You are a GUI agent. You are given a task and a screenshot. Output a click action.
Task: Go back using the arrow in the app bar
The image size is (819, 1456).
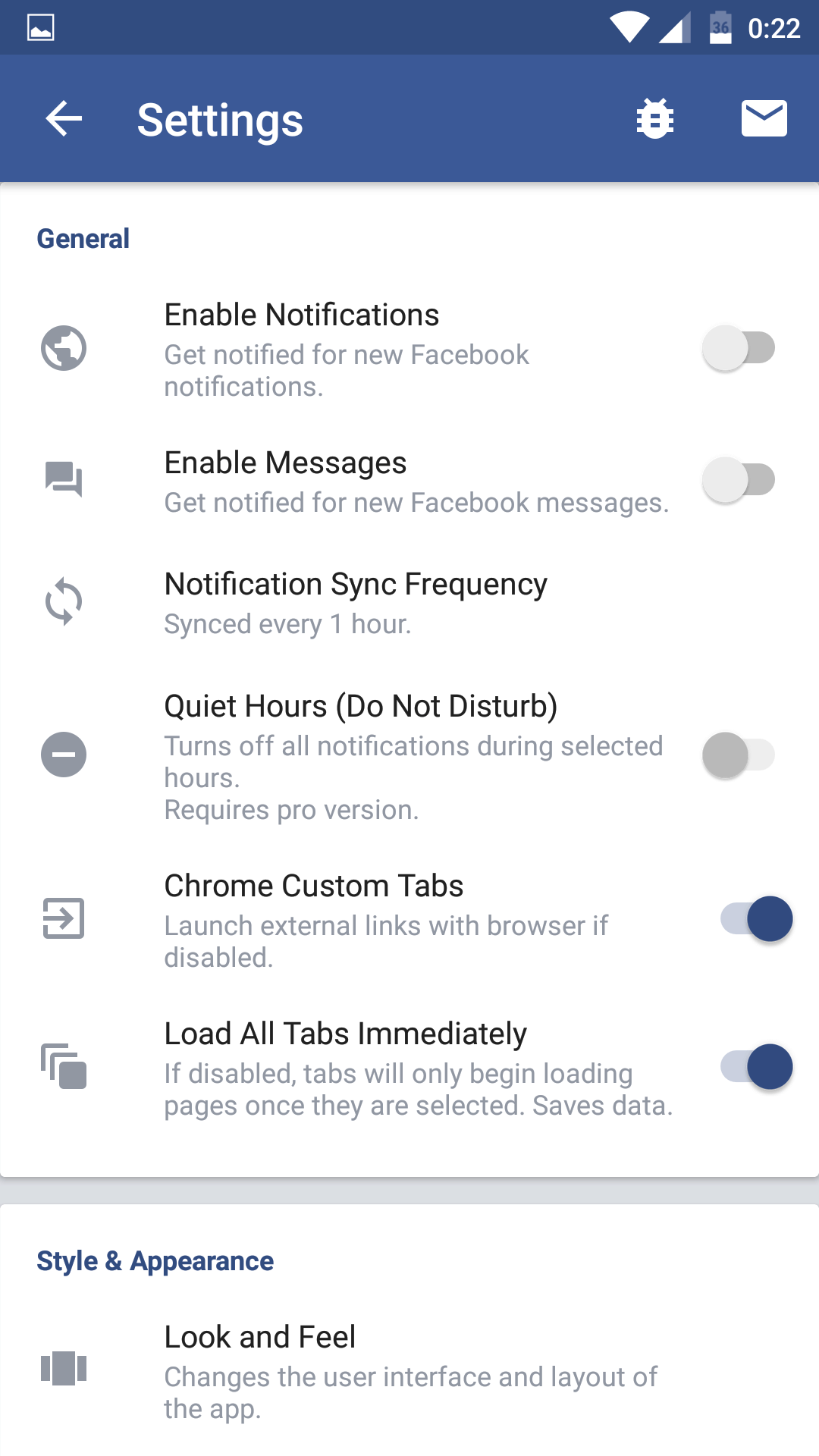(64, 119)
